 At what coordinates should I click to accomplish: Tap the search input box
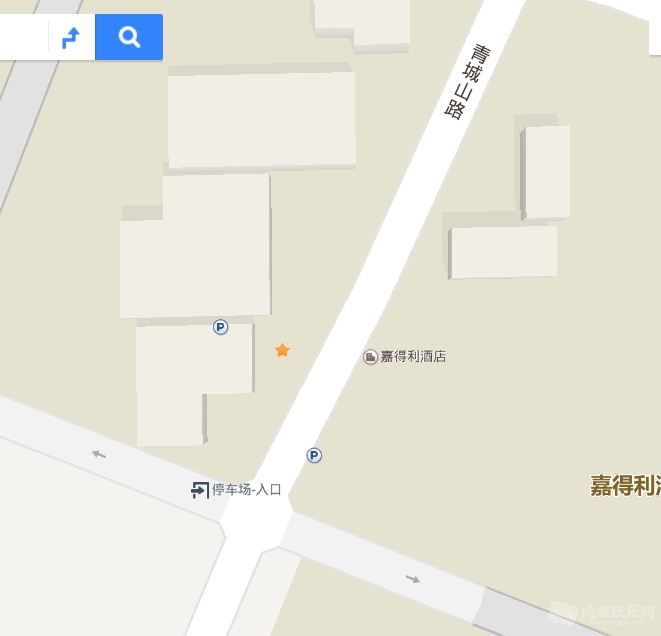22,38
